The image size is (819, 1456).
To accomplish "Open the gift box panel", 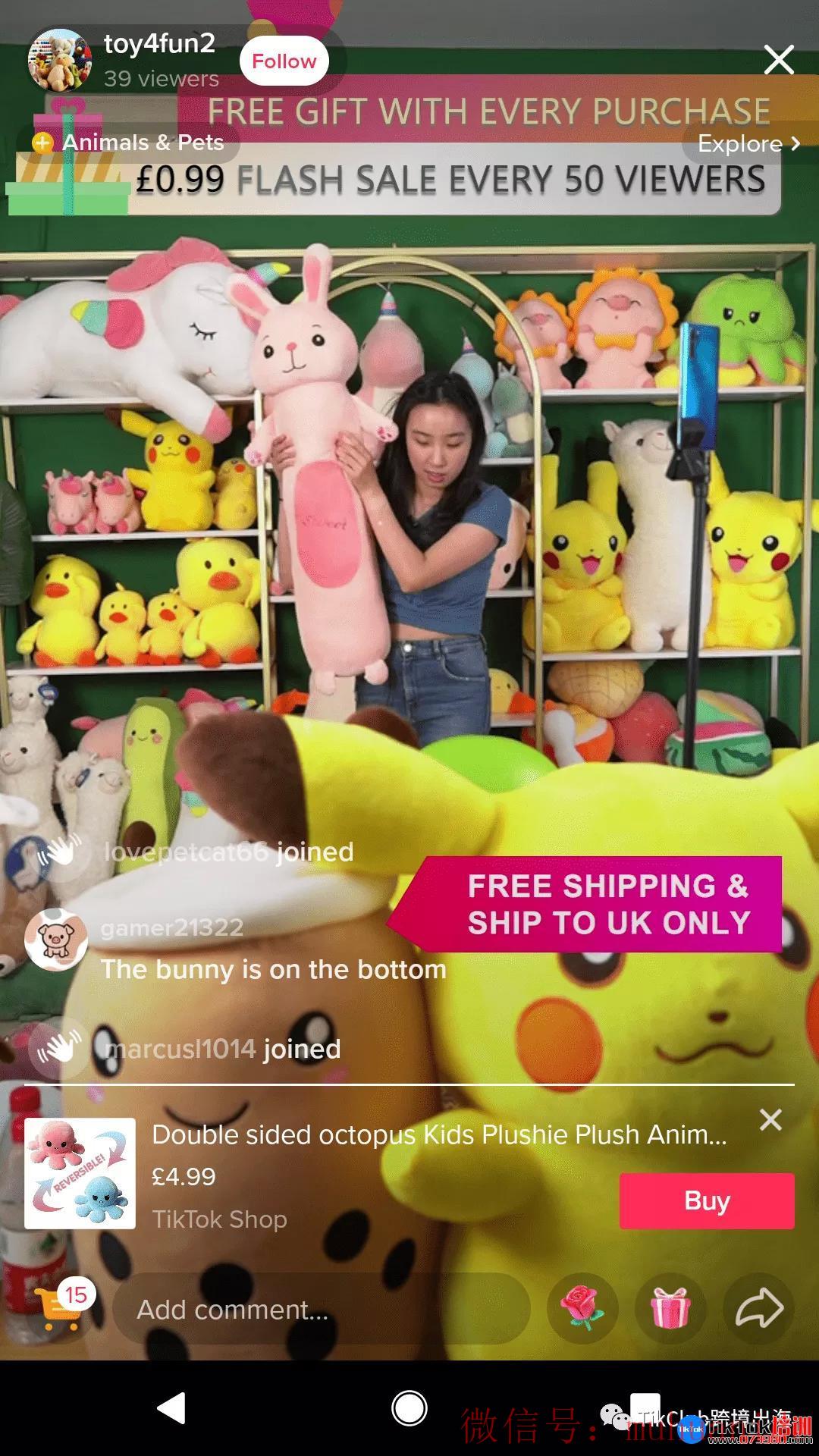I will tap(670, 1308).
